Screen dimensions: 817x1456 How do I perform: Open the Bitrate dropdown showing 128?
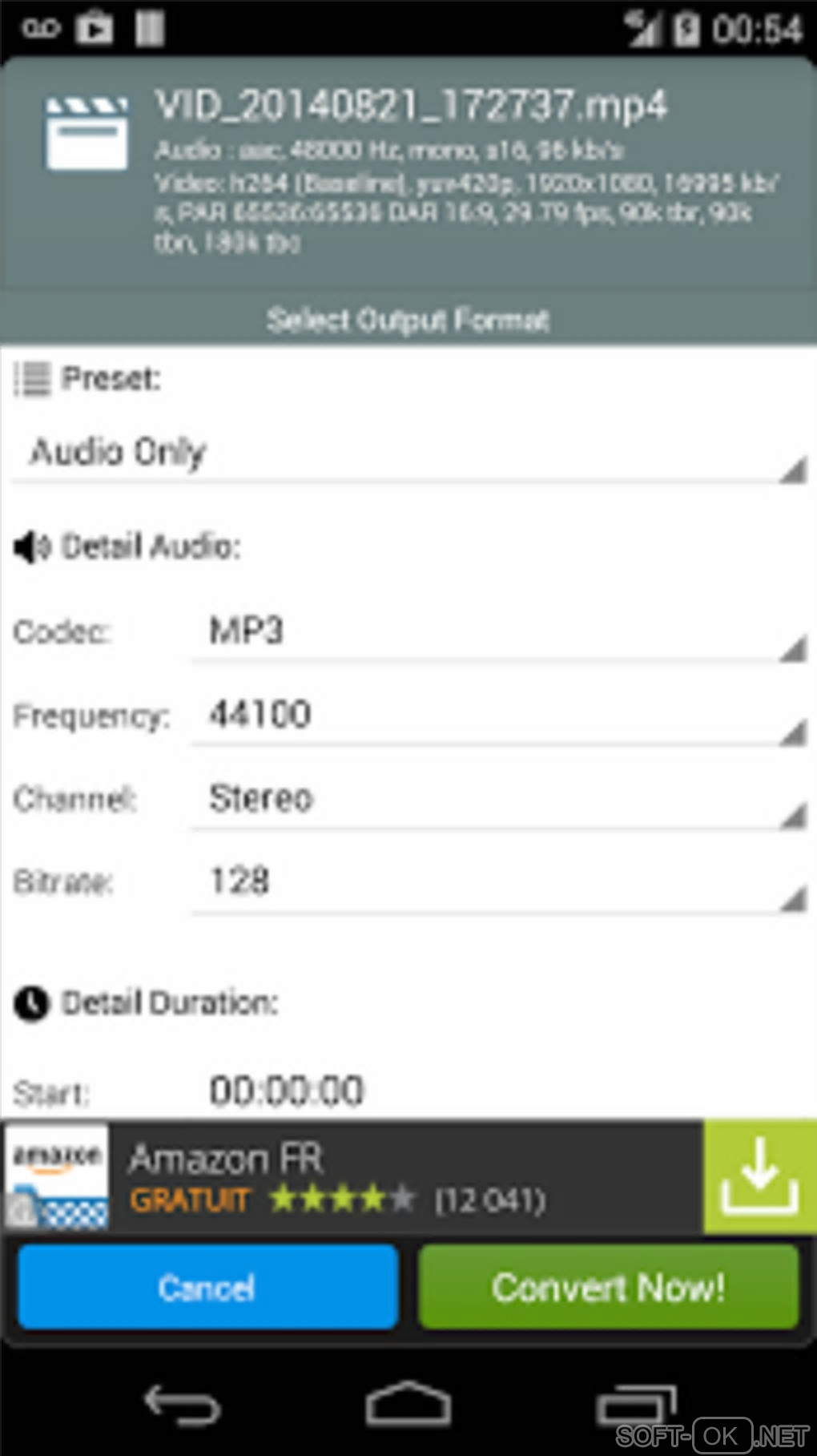[497, 882]
